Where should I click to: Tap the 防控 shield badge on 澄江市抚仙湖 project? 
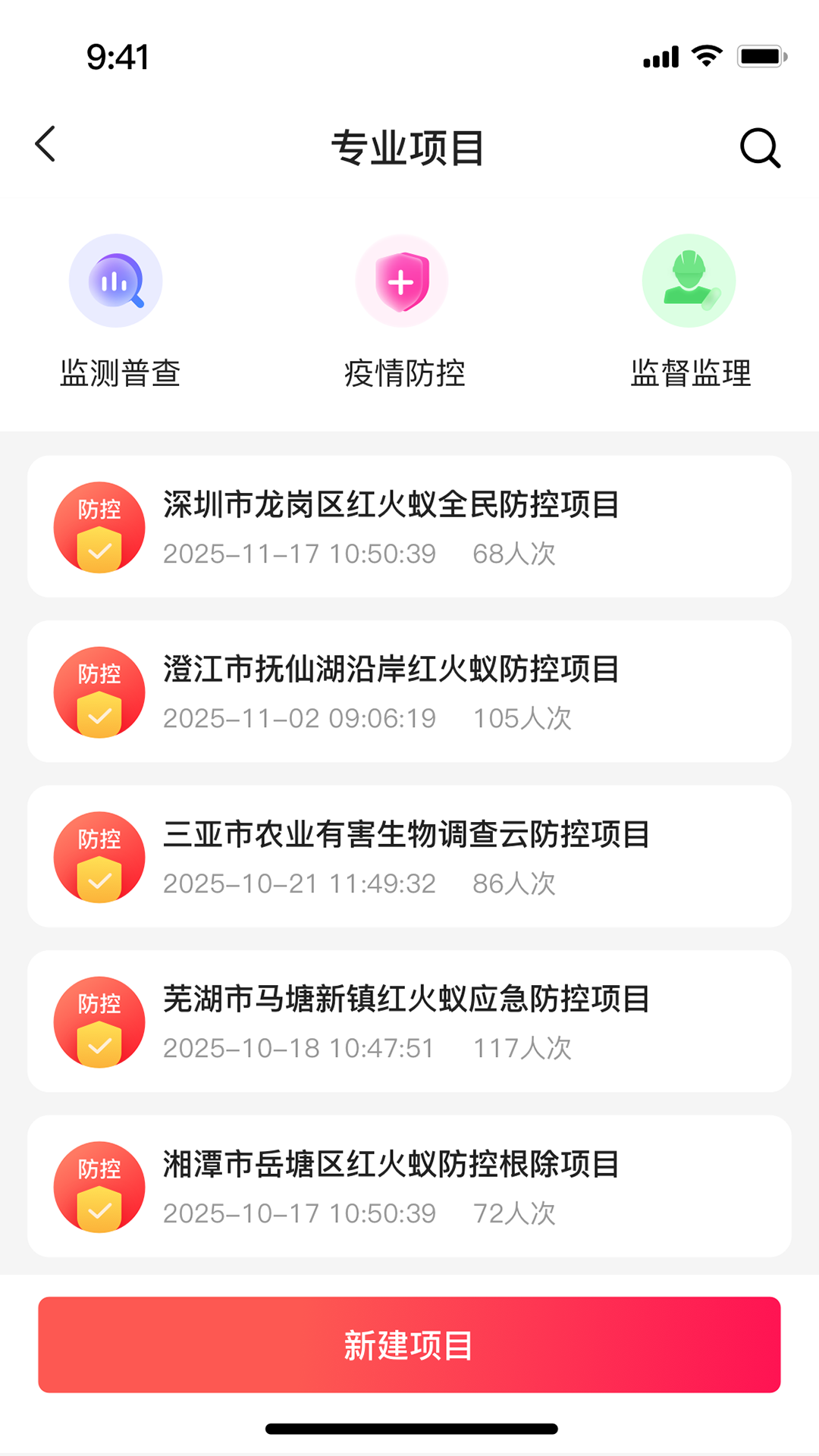99,692
